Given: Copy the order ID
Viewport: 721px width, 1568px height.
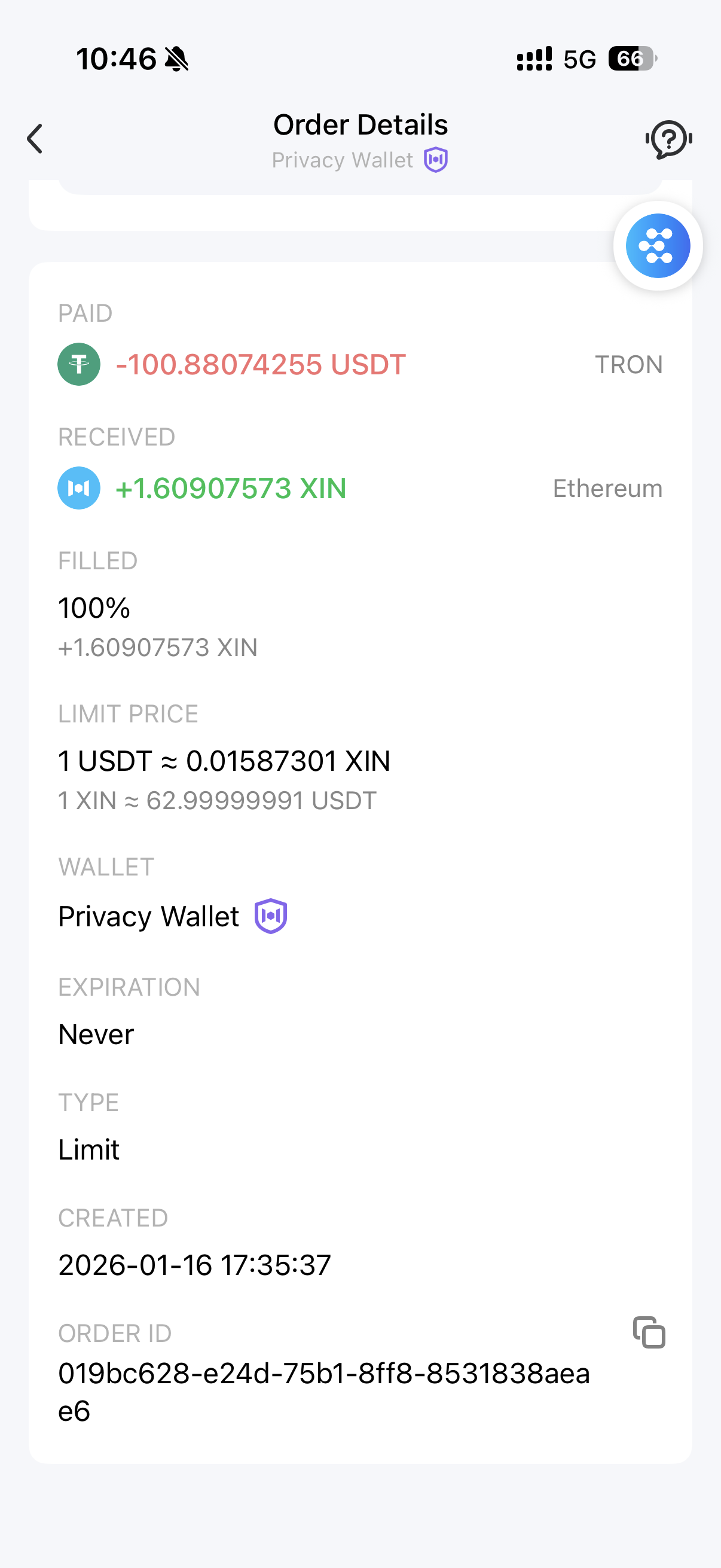Looking at the screenshot, I should coord(649,1332).
